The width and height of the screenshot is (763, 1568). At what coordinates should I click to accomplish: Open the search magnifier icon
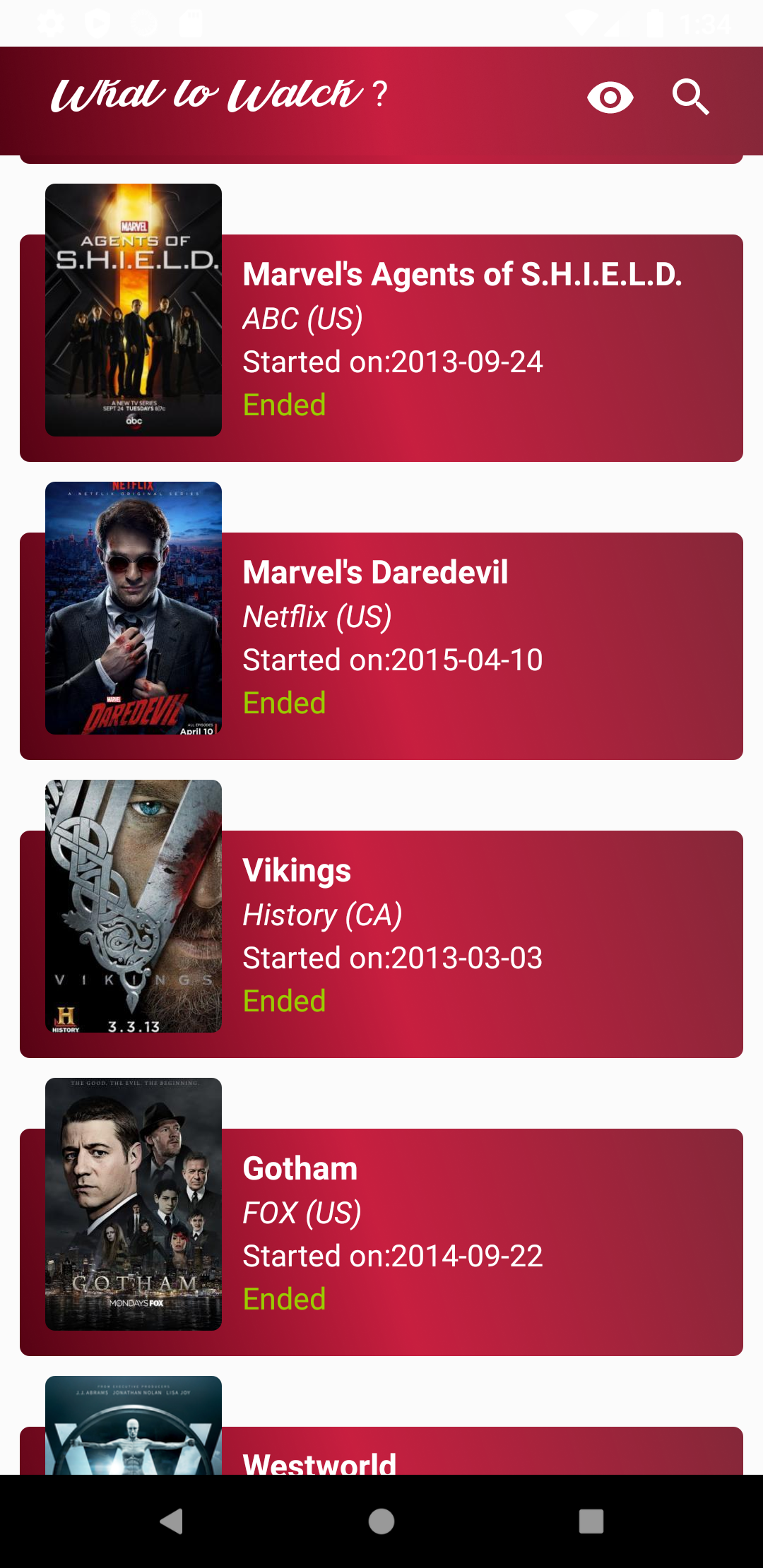click(690, 97)
